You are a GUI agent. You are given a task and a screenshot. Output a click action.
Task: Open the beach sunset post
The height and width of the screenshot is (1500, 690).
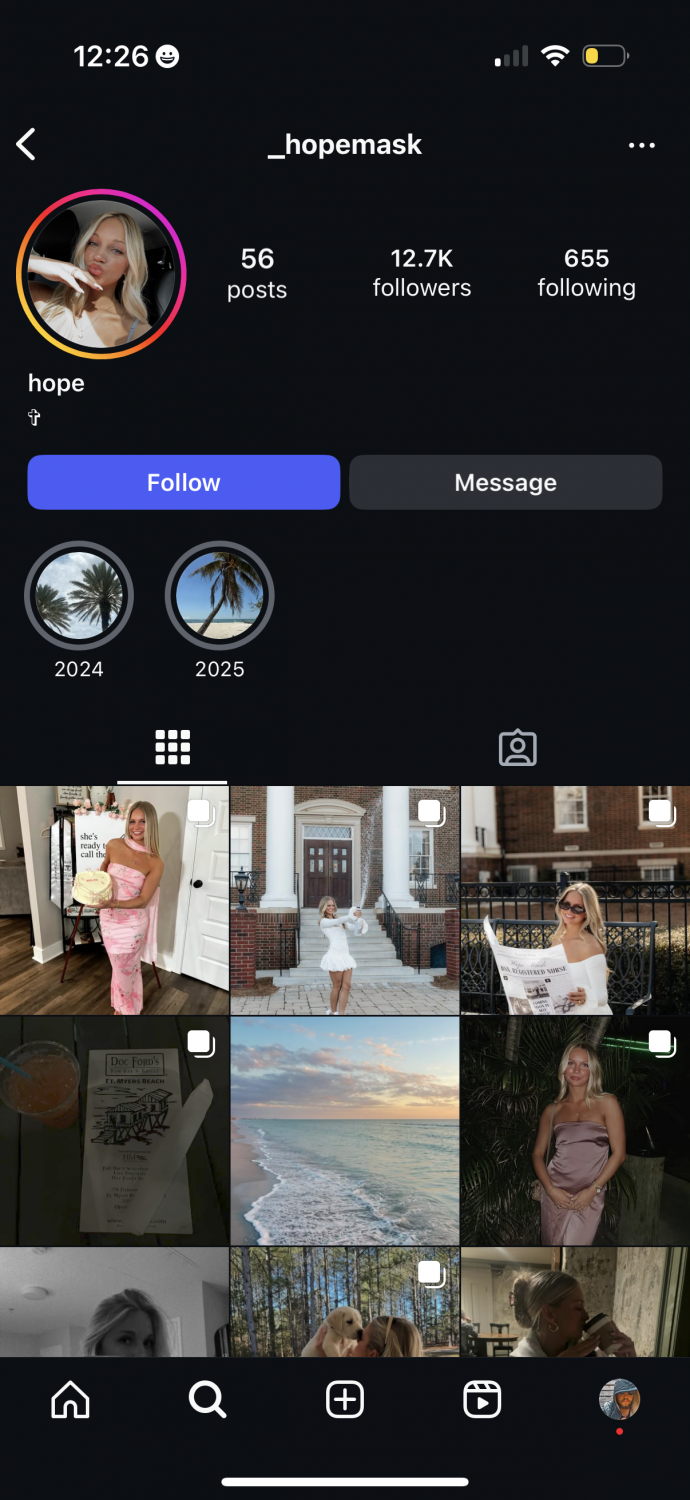coord(344,1130)
